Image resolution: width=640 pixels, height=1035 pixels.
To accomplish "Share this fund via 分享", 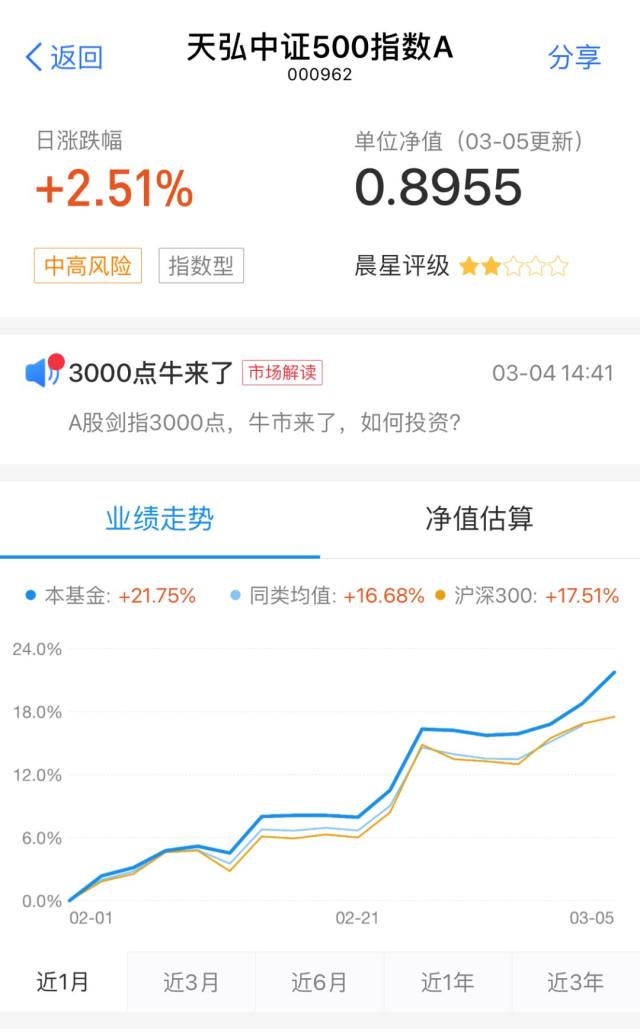I will (574, 57).
